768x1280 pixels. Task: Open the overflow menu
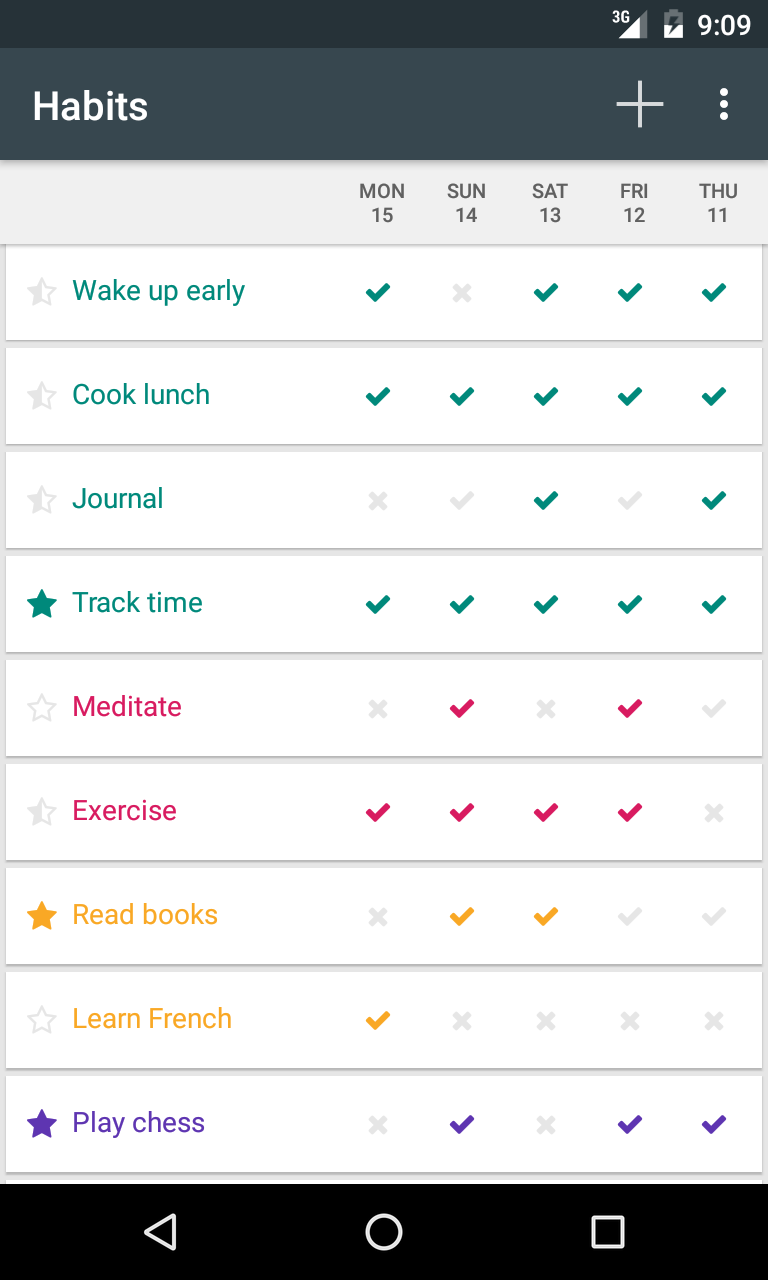[723, 104]
